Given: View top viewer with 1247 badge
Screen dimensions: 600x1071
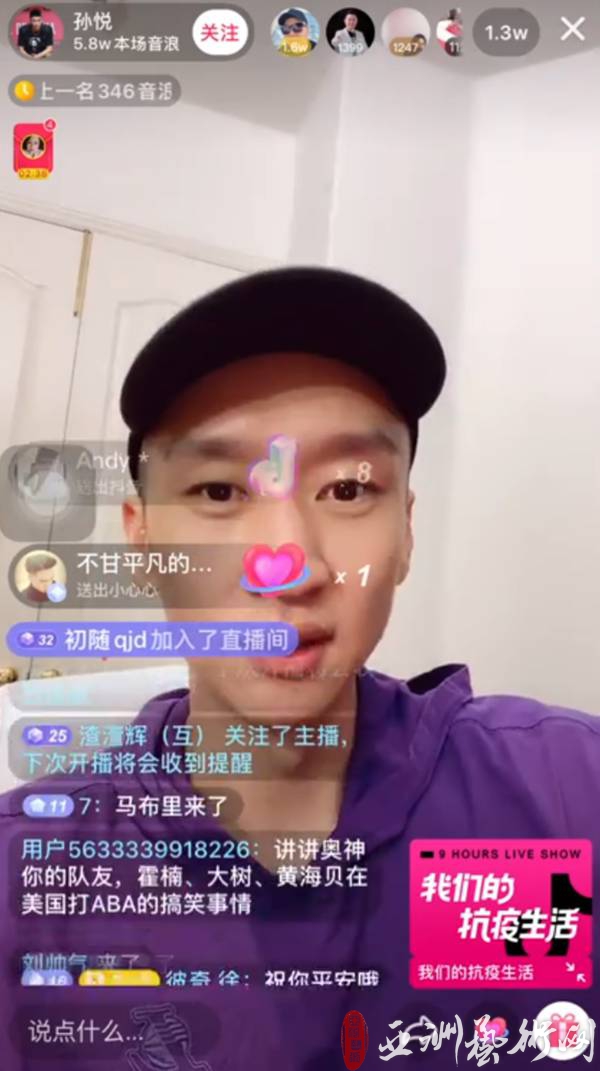Looking at the screenshot, I should [405, 32].
